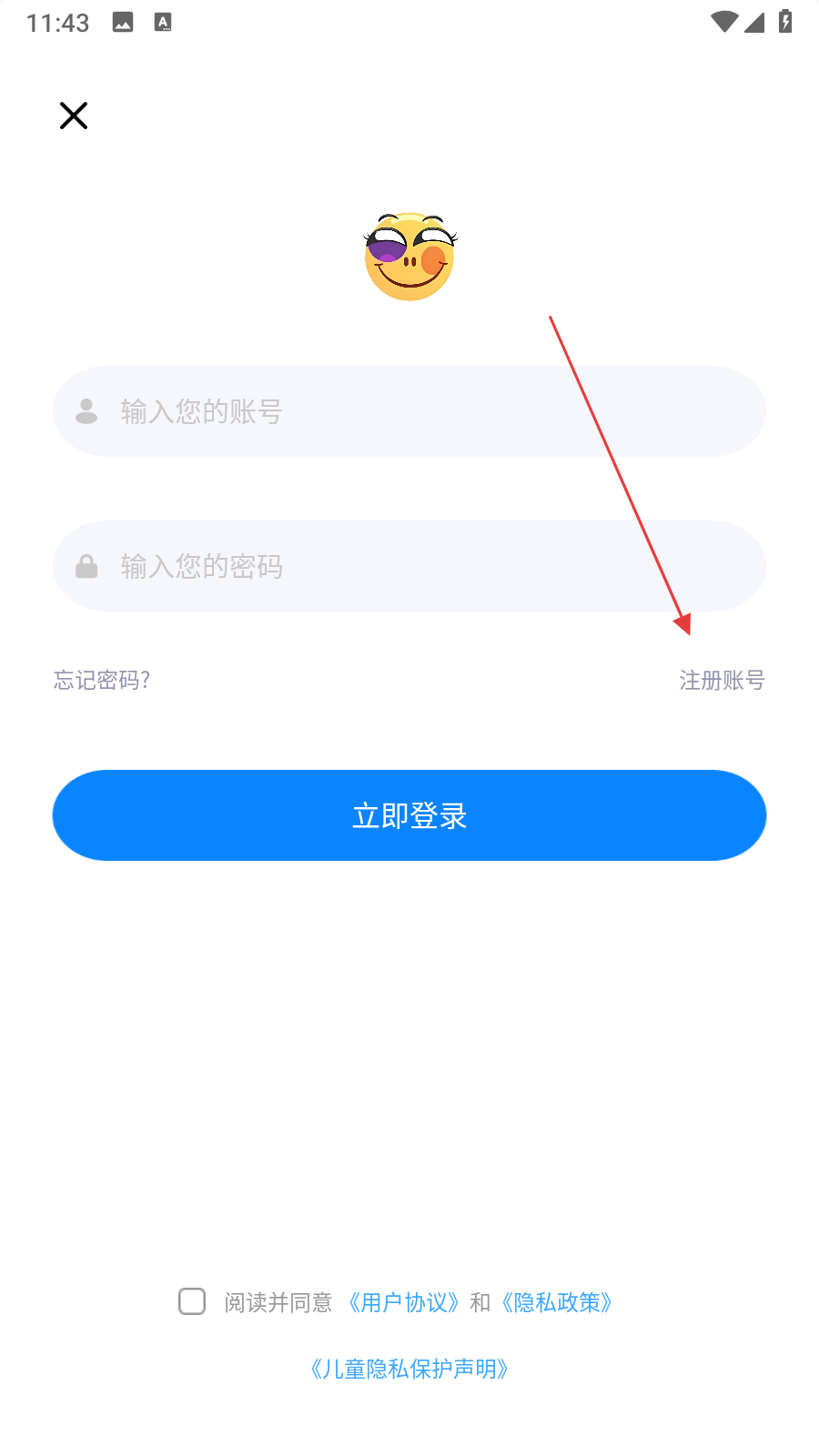Image resolution: width=819 pixels, height=1456 pixels.
Task: Check the 阅读并同意 agreement checkbox
Action: click(192, 1301)
